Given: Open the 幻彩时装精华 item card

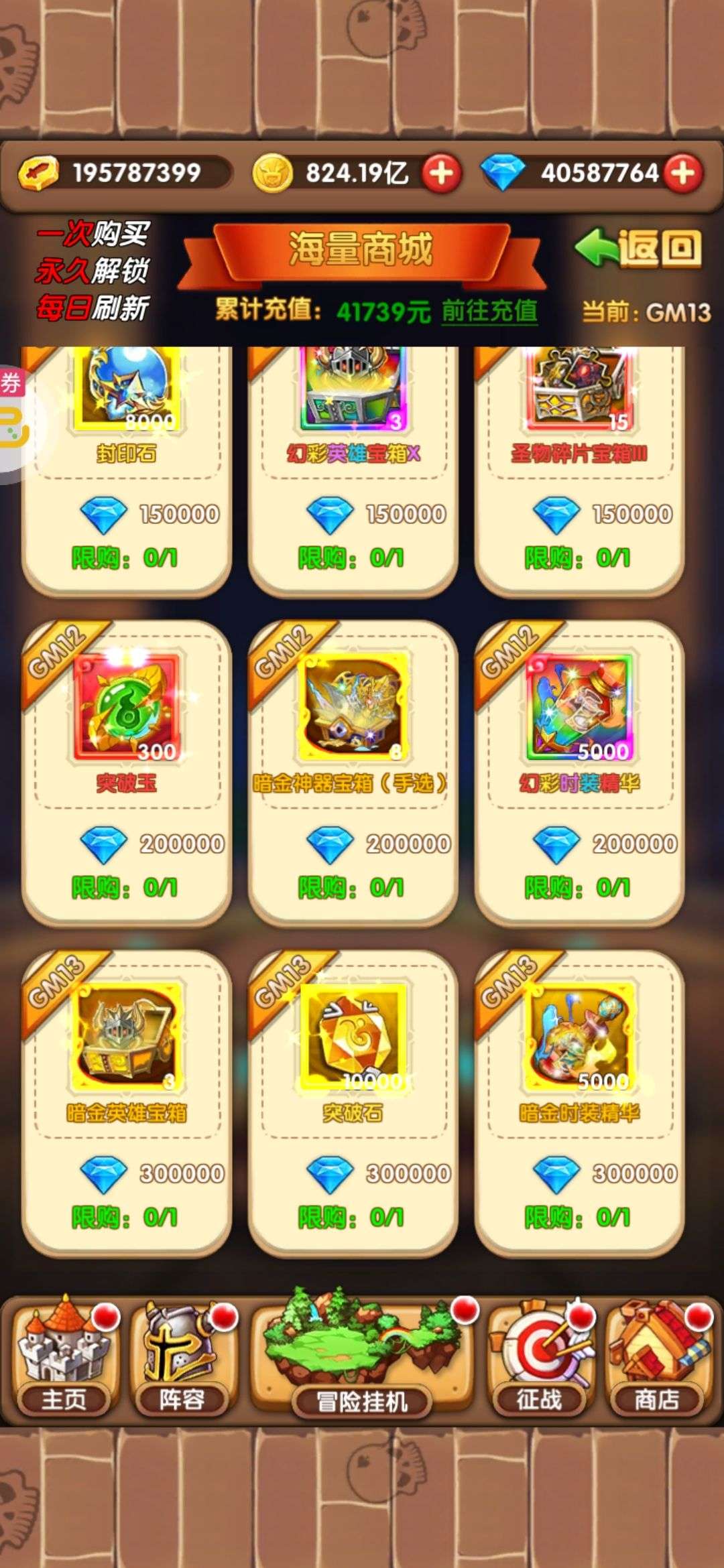Looking at the screenshot, I should point(580,773).
